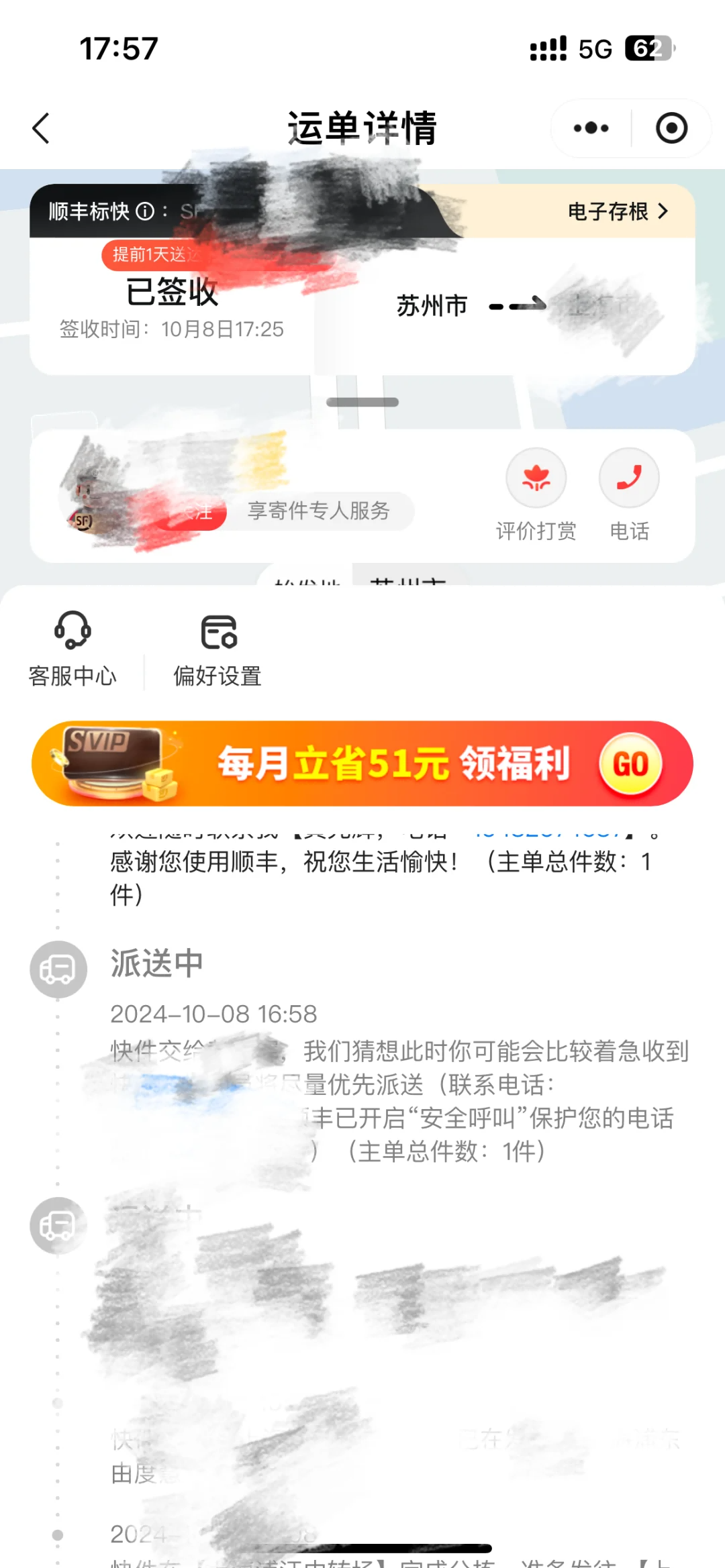Select the 已签收 status text
Screen dimensions: 725x1568
pos(171,293)
